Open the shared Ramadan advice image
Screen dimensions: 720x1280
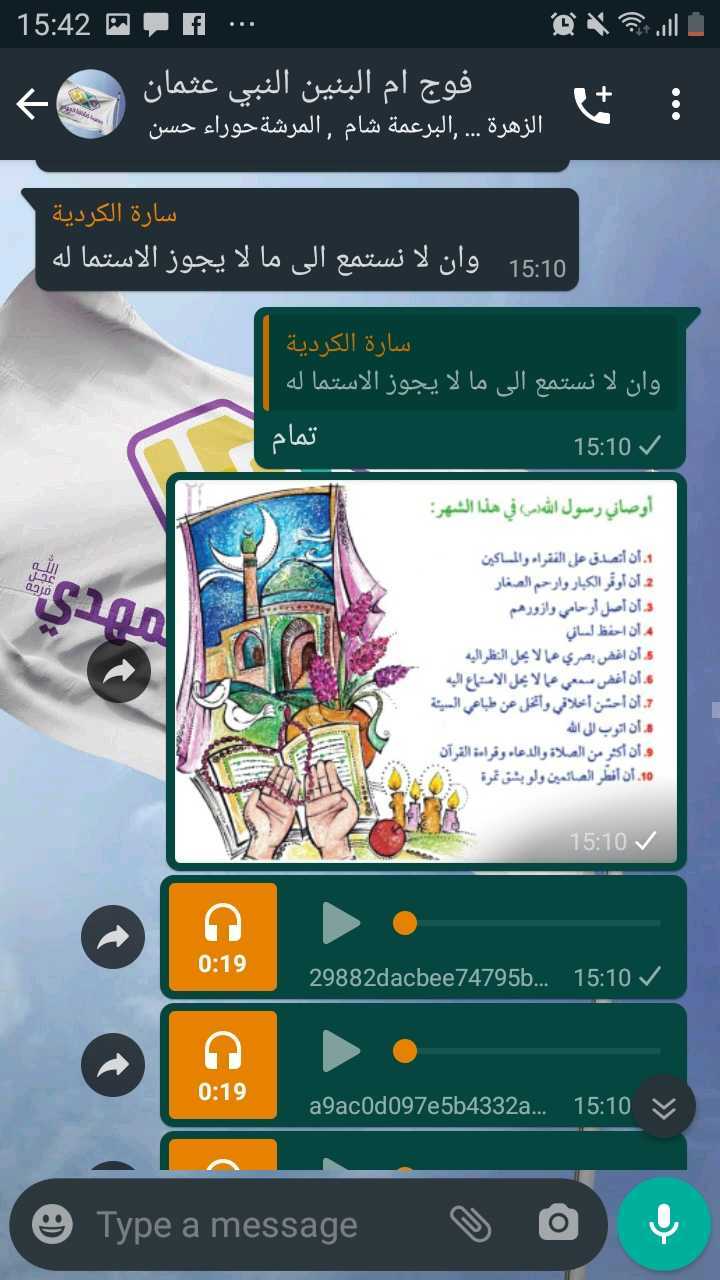click(426, 670)
